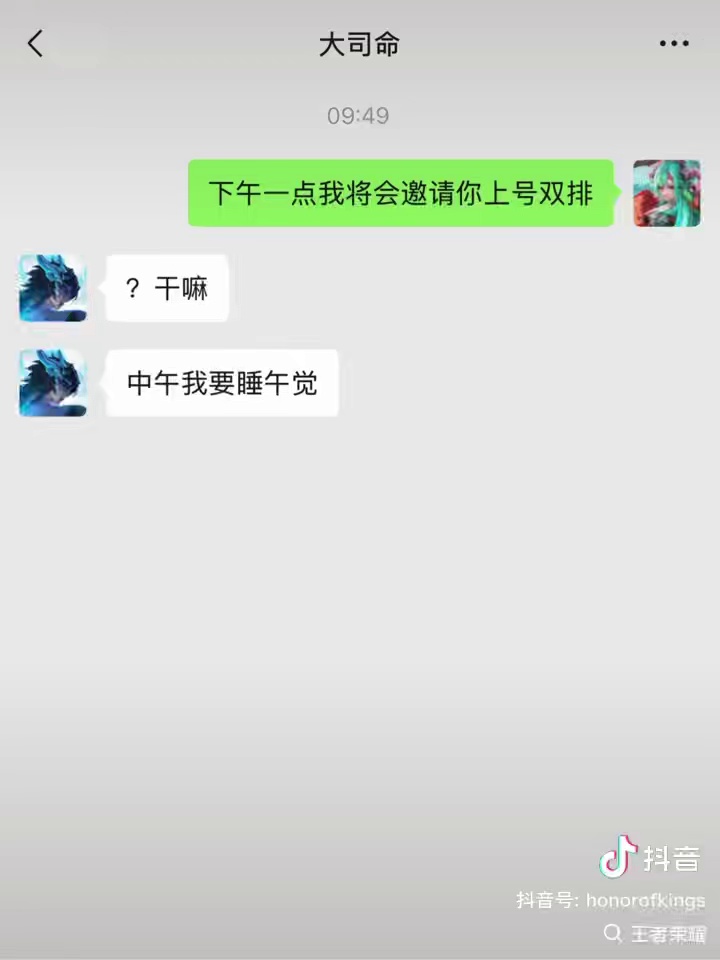Open 大司命's avatar beside '干嘛'
The image size is (720, 960).
pyautogui.click(x=53, y=288)
